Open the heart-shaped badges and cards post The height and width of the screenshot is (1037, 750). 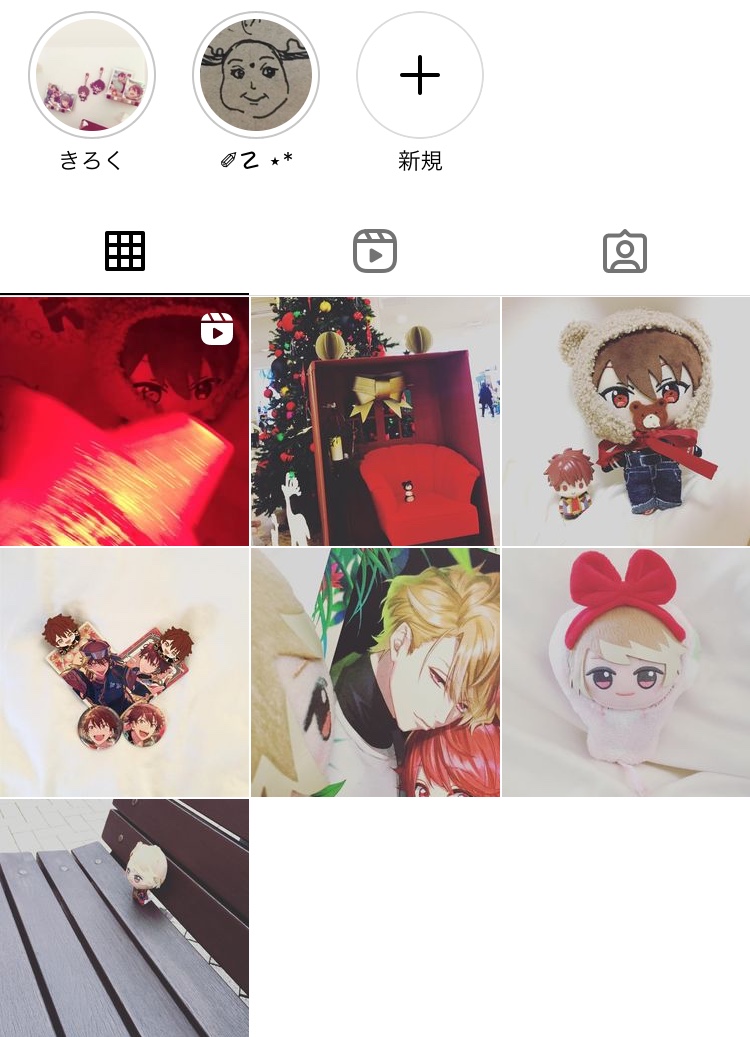pyautogui.click(x=124, y=672)
